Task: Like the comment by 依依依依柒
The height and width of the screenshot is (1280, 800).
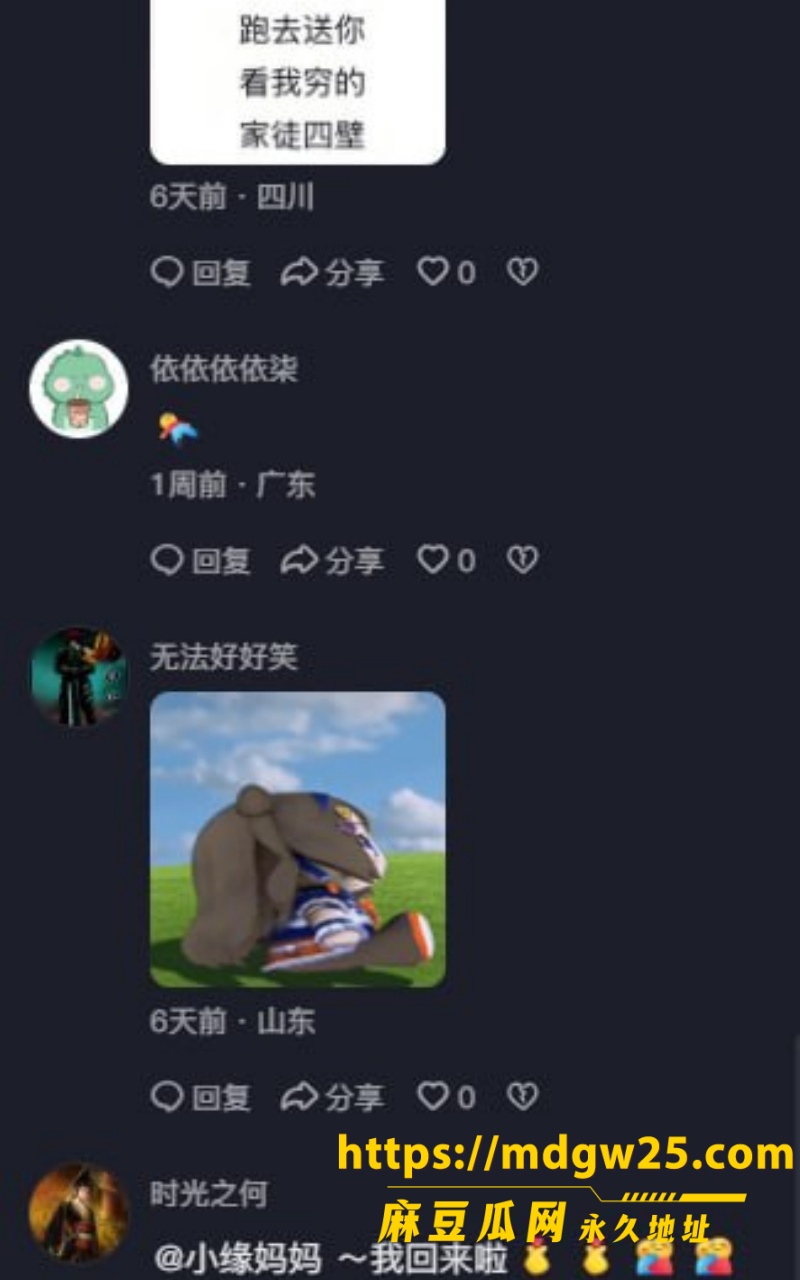Action: click(446, 560)
